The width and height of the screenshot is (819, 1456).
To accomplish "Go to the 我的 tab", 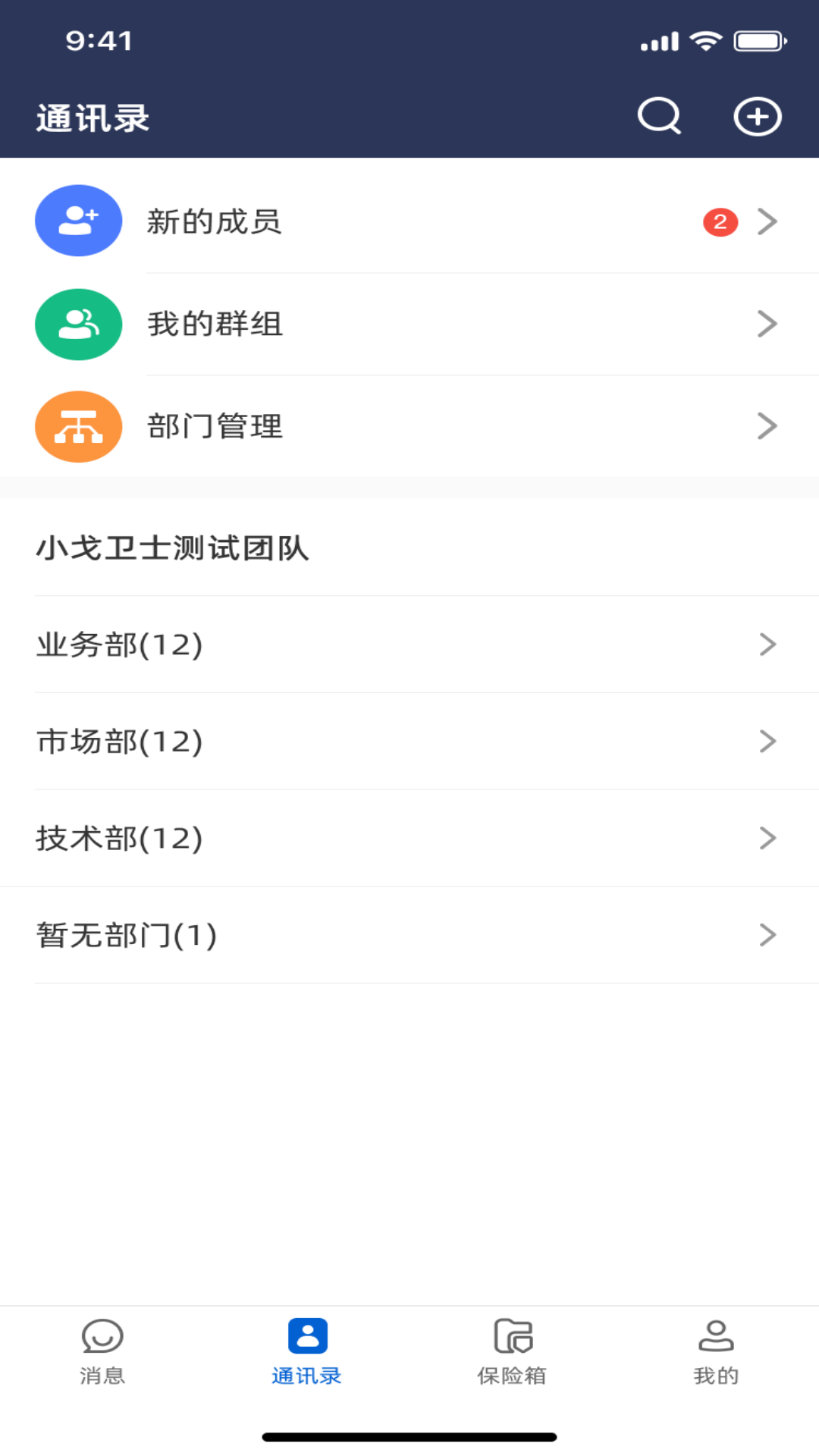I will [x=716, y=1352].
